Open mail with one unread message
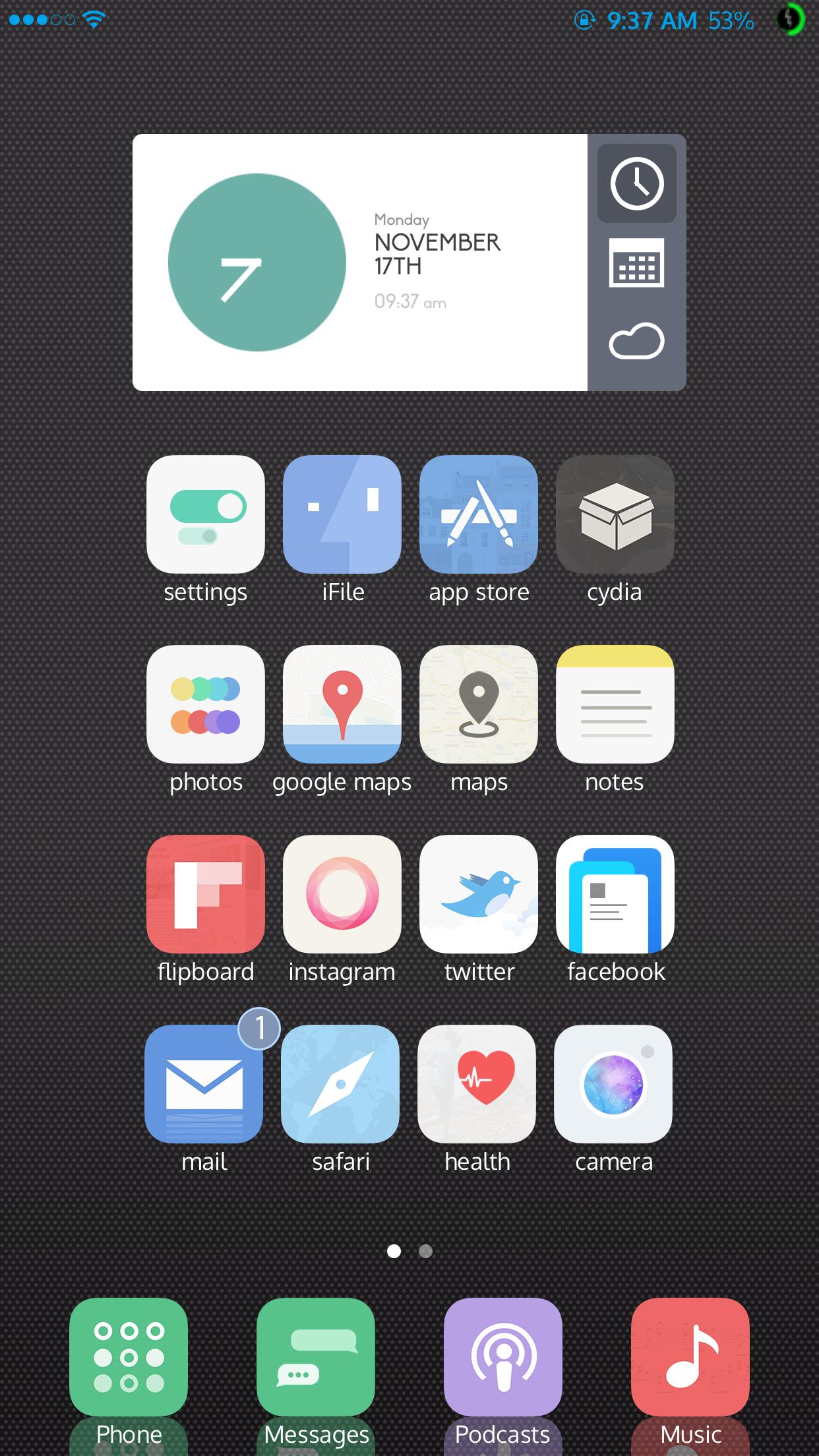The width and height of the screenshot is (819, 1456). (x=204, y=1084)
